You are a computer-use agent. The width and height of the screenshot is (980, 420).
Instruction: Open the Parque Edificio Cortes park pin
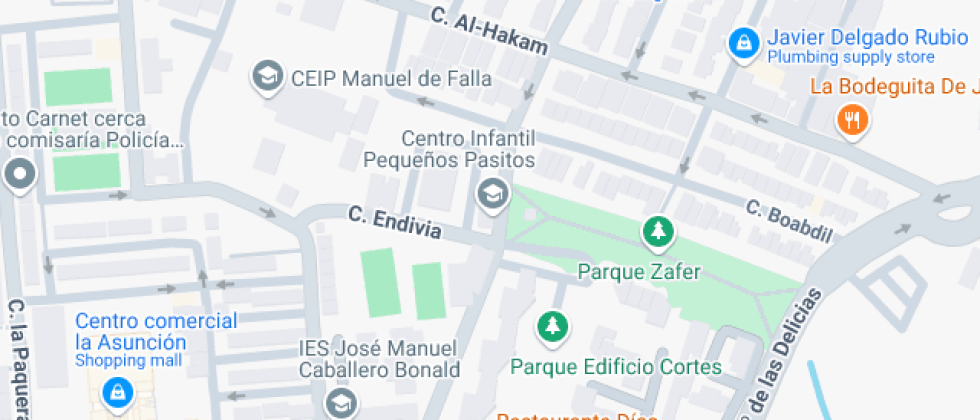(x=551, y=326)
